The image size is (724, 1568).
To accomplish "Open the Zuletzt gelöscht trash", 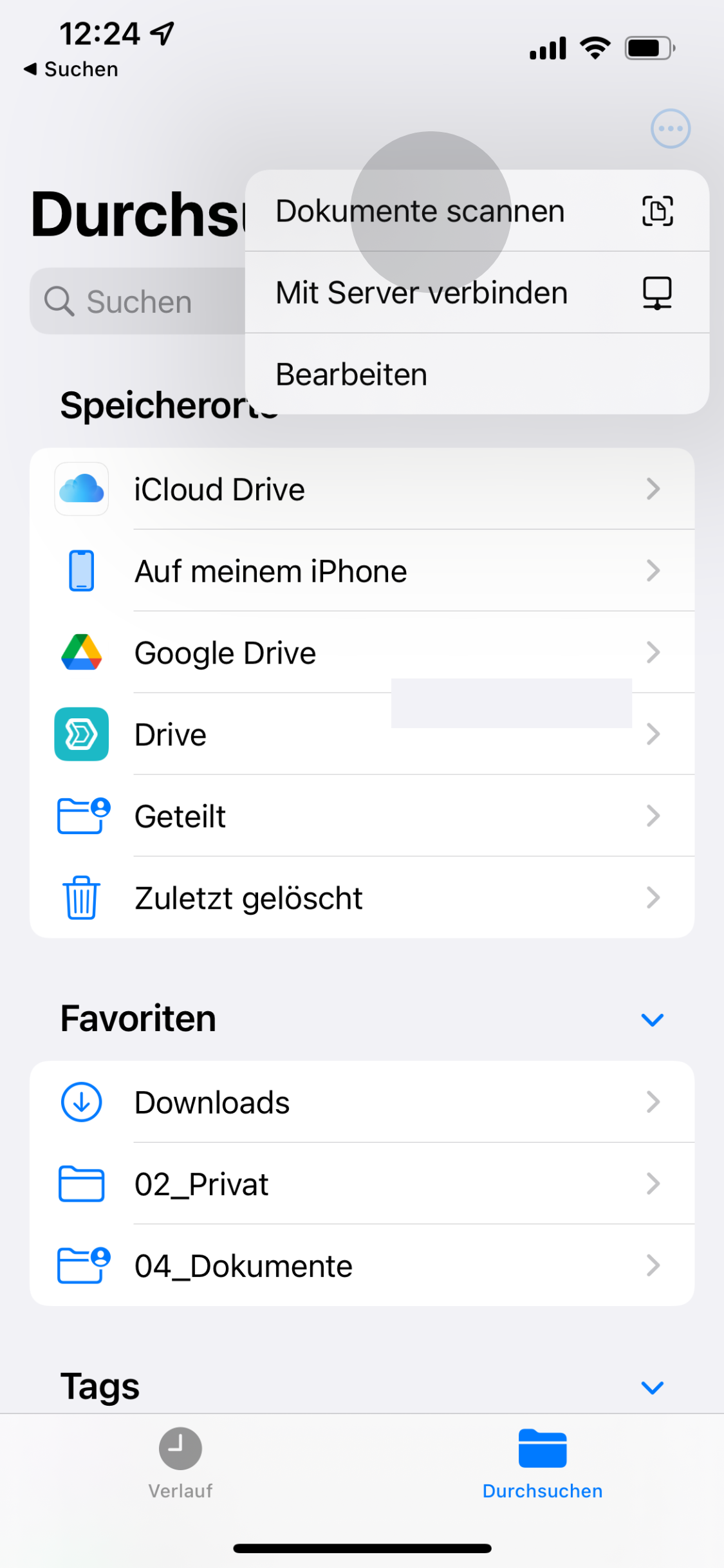I will (248, 897).
